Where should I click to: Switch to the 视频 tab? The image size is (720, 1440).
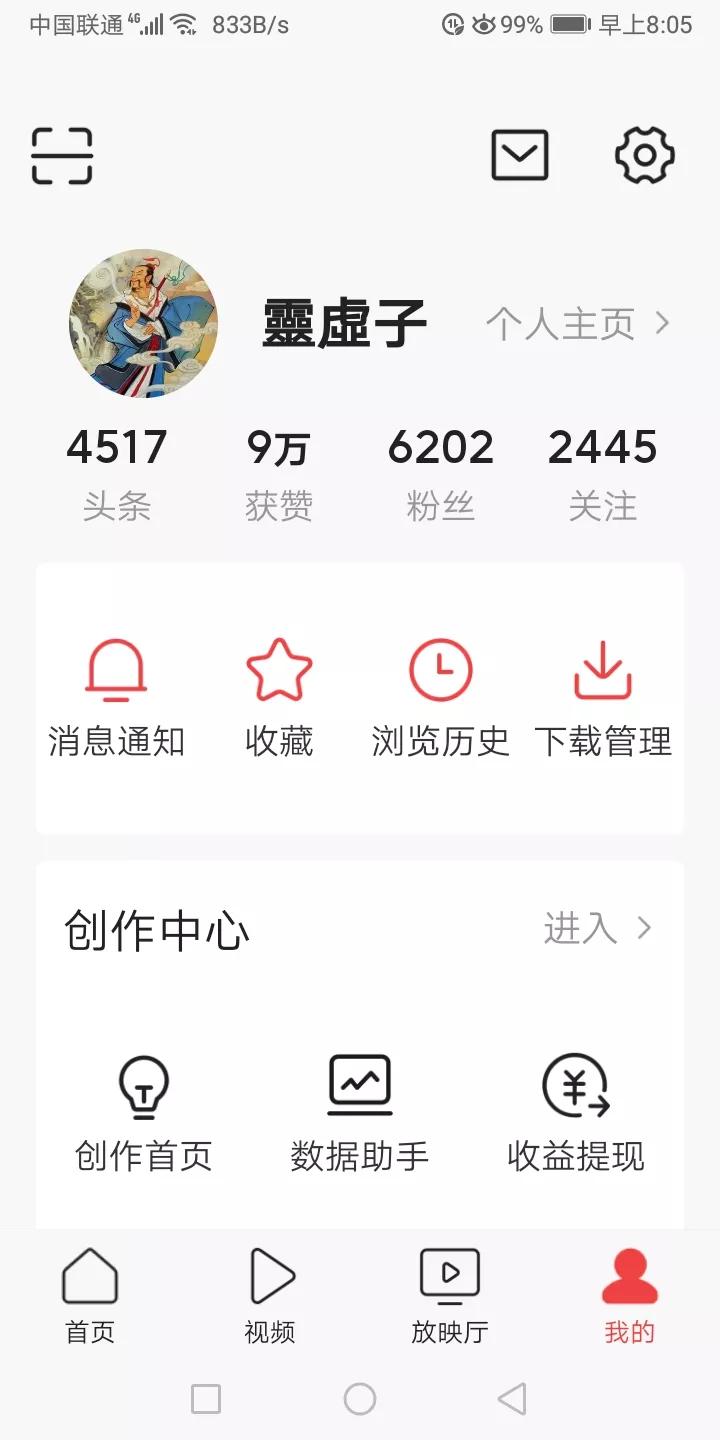click(269, 1295)
